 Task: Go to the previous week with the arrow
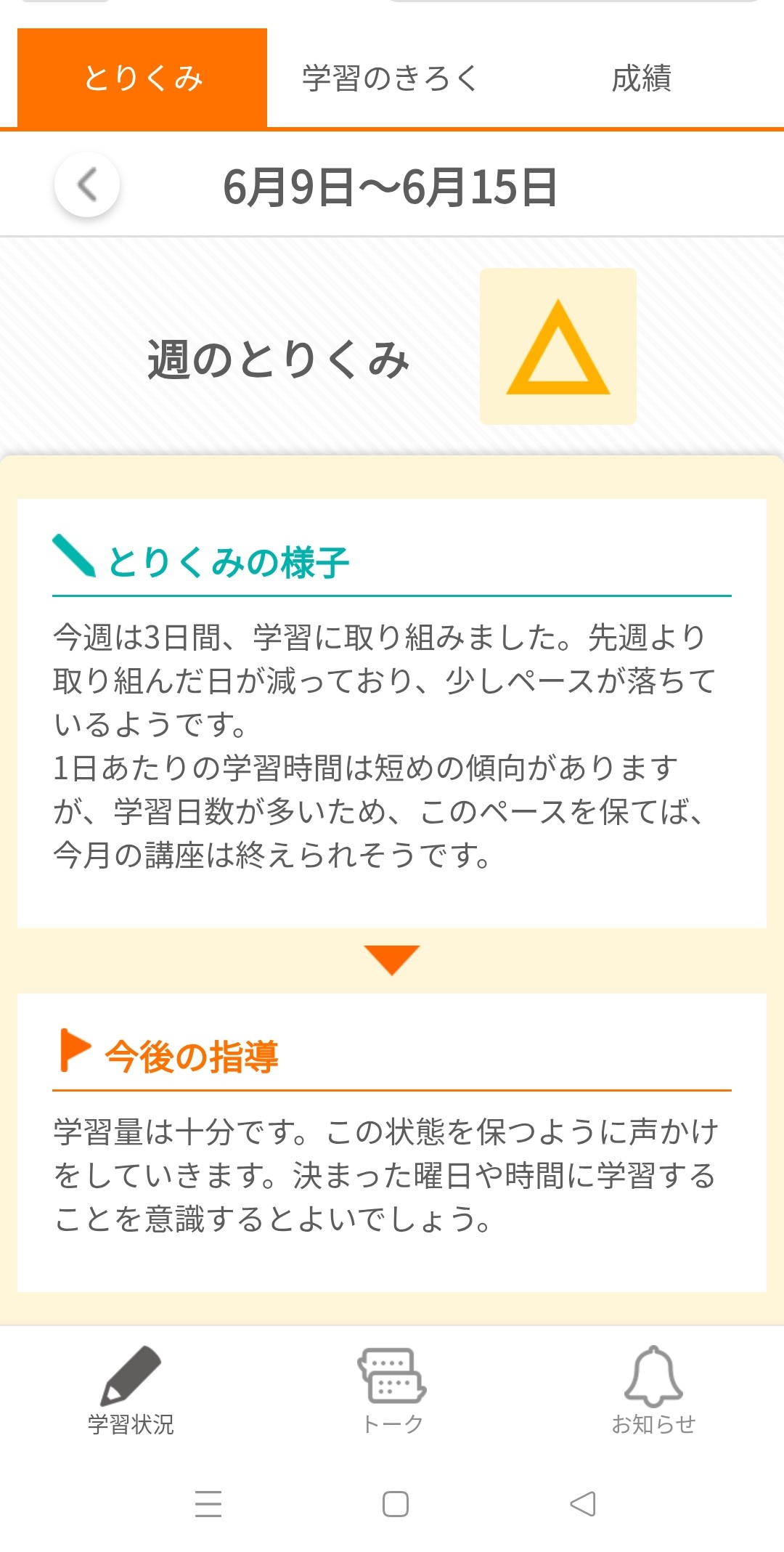pyautogui.click(x=87, y=184)
